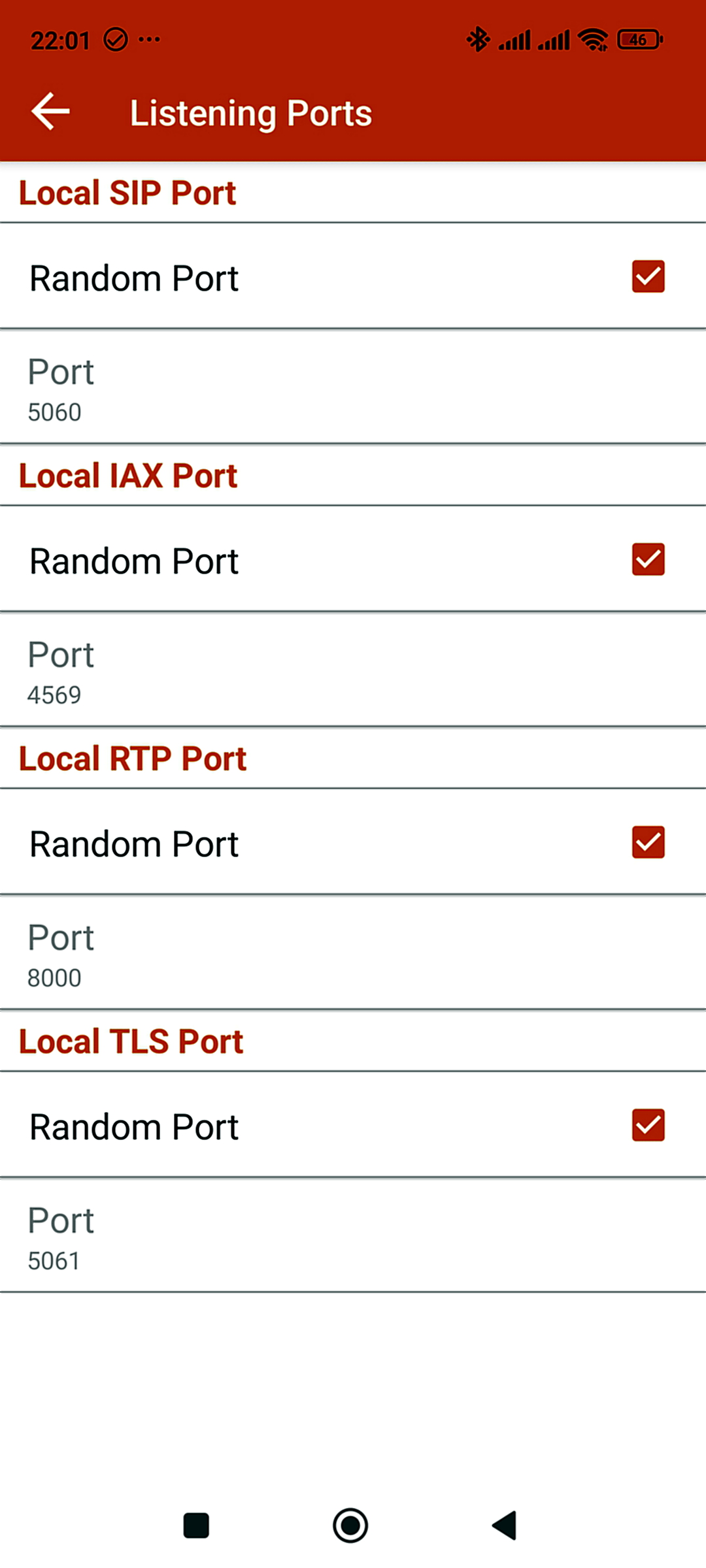Open the SIP Port 5060 setting

(x=353, y=387)
